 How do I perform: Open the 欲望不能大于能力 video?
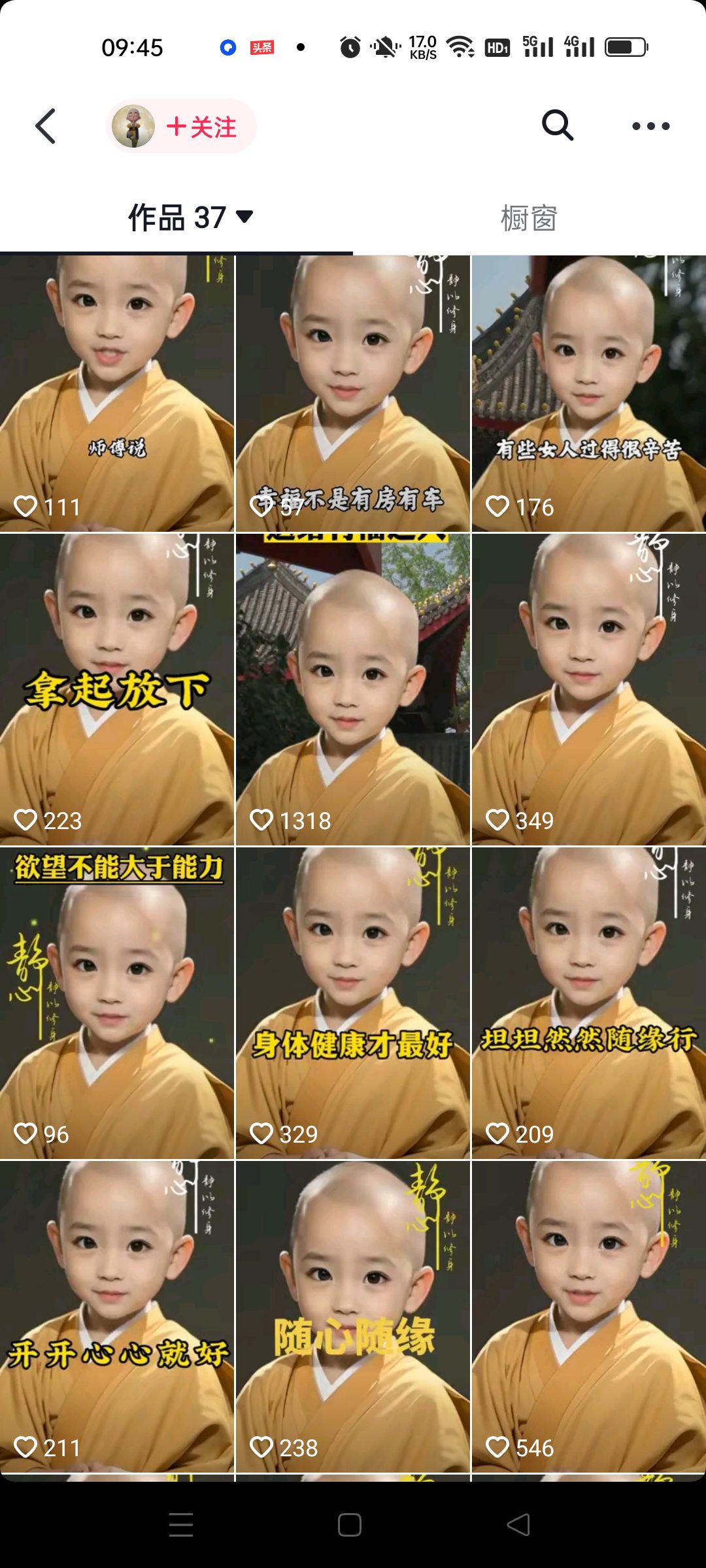click(117, 1003)
